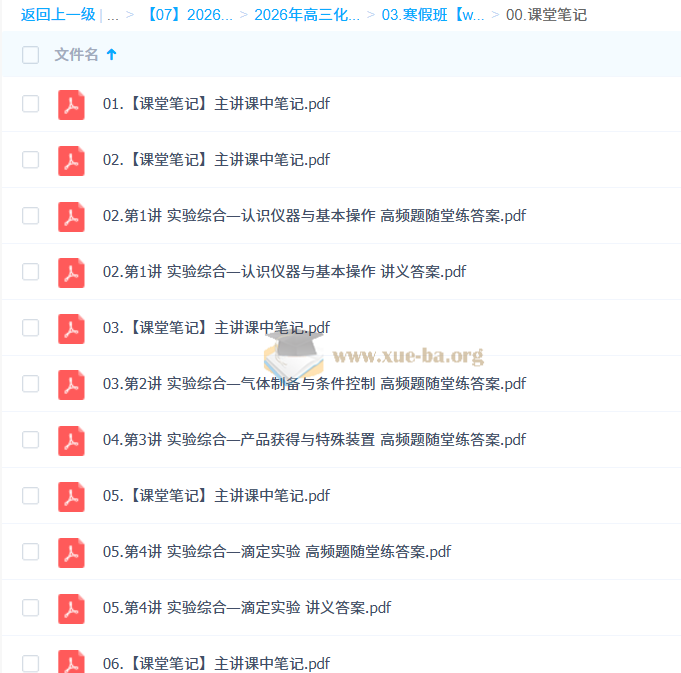Screen dimensions: 681x673
Task: Open 01.【课堂笔记】主讲课中笔记.pdf
Action: (216, 104)
